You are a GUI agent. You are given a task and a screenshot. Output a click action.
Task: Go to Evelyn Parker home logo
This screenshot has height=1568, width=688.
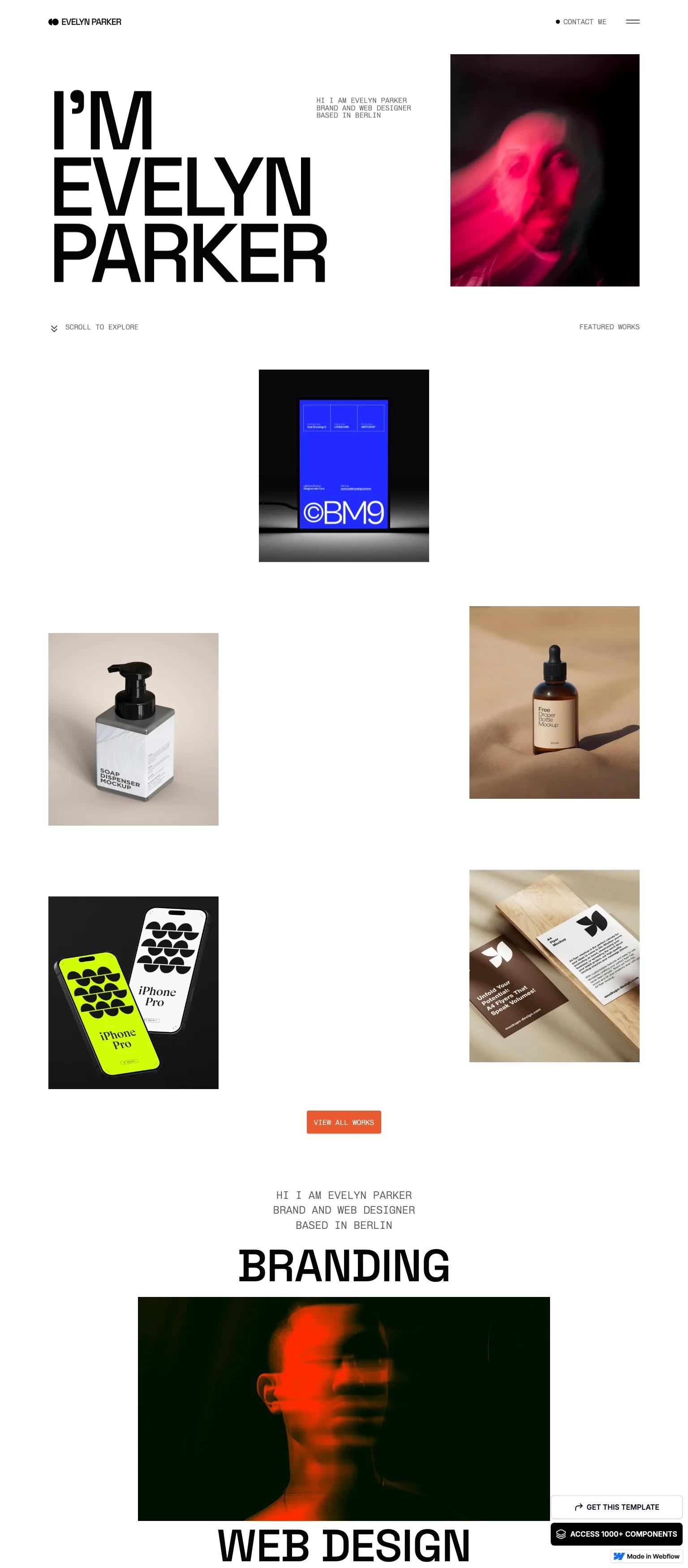coord(85,22)
